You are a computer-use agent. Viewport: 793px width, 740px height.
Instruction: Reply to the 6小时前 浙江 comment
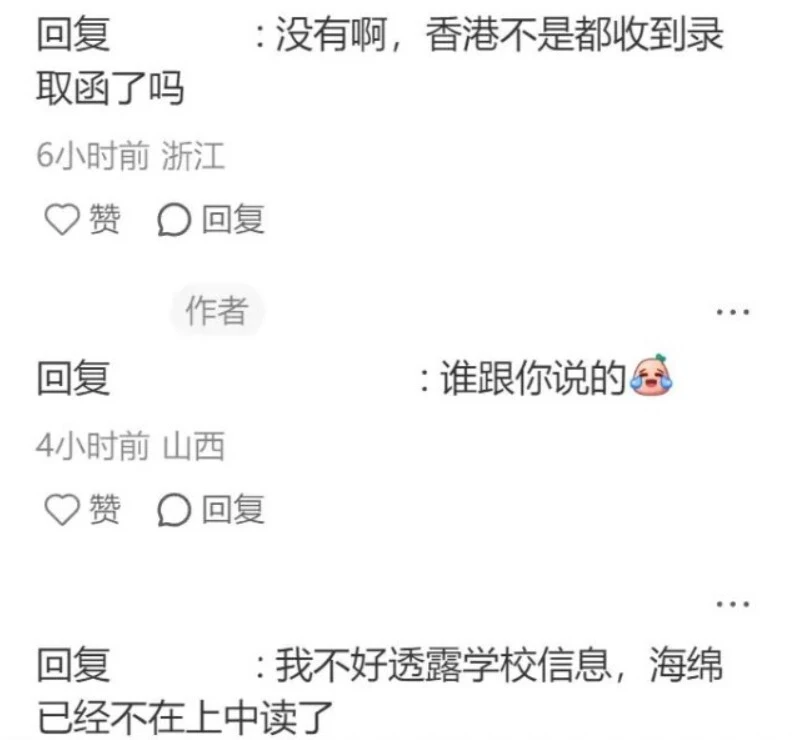tap(211, 220)
